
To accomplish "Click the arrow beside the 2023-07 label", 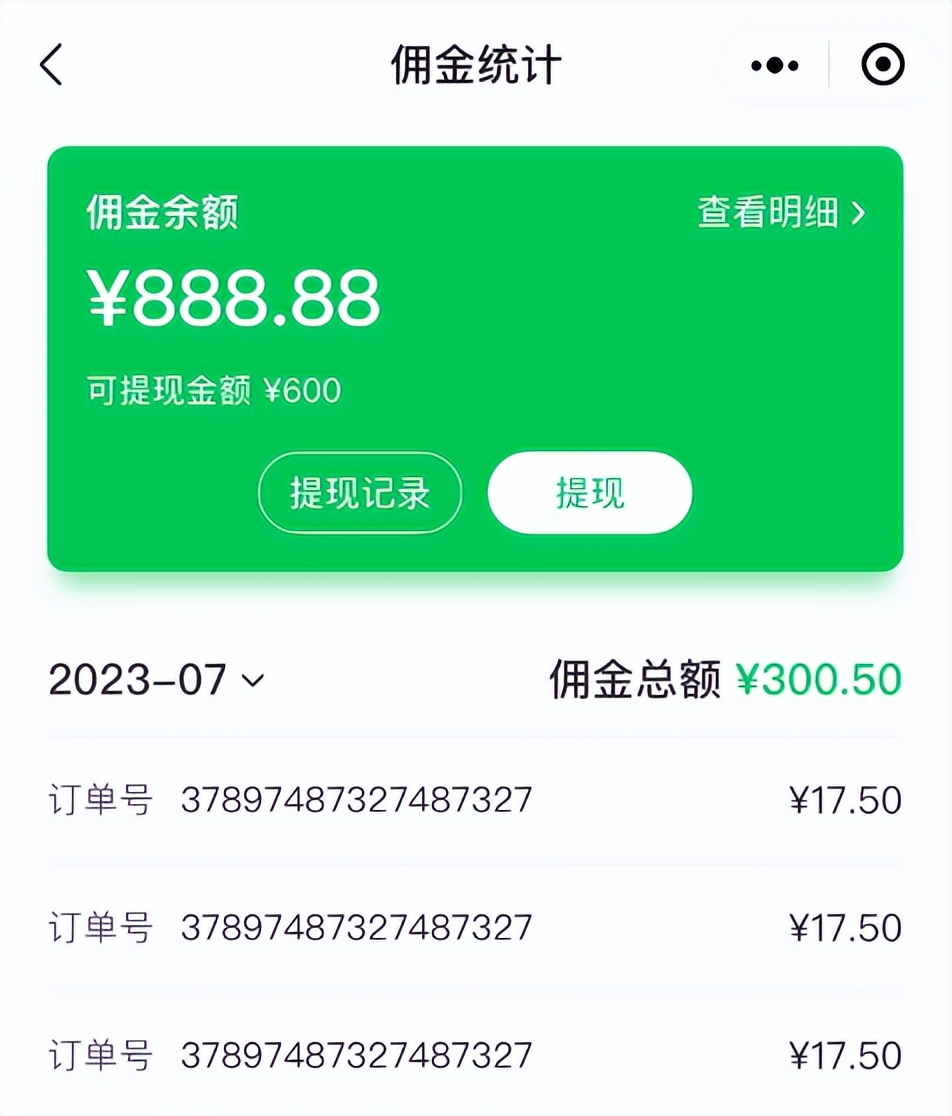I will (254, 681).
